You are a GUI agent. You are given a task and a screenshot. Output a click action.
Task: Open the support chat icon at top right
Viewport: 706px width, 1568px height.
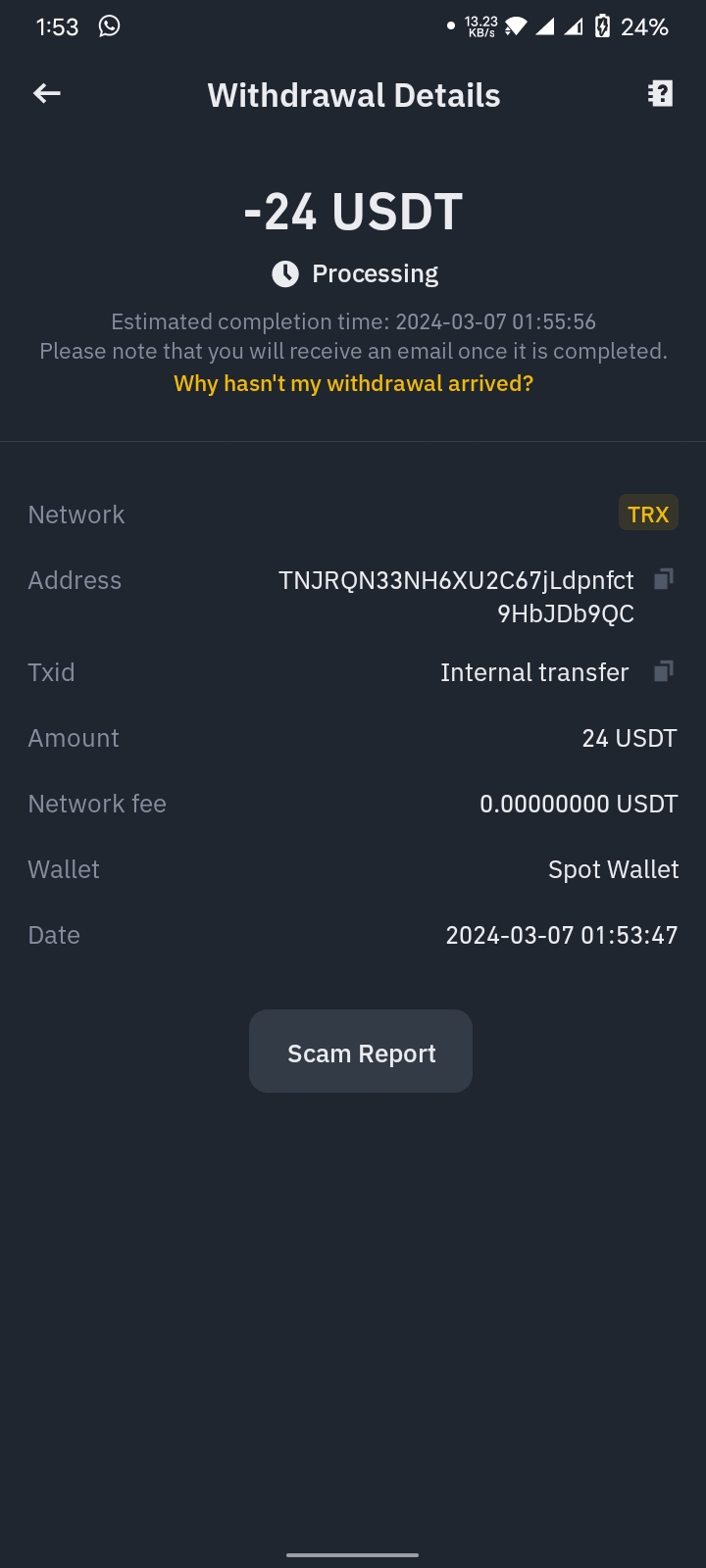click(x=660, y=94)
